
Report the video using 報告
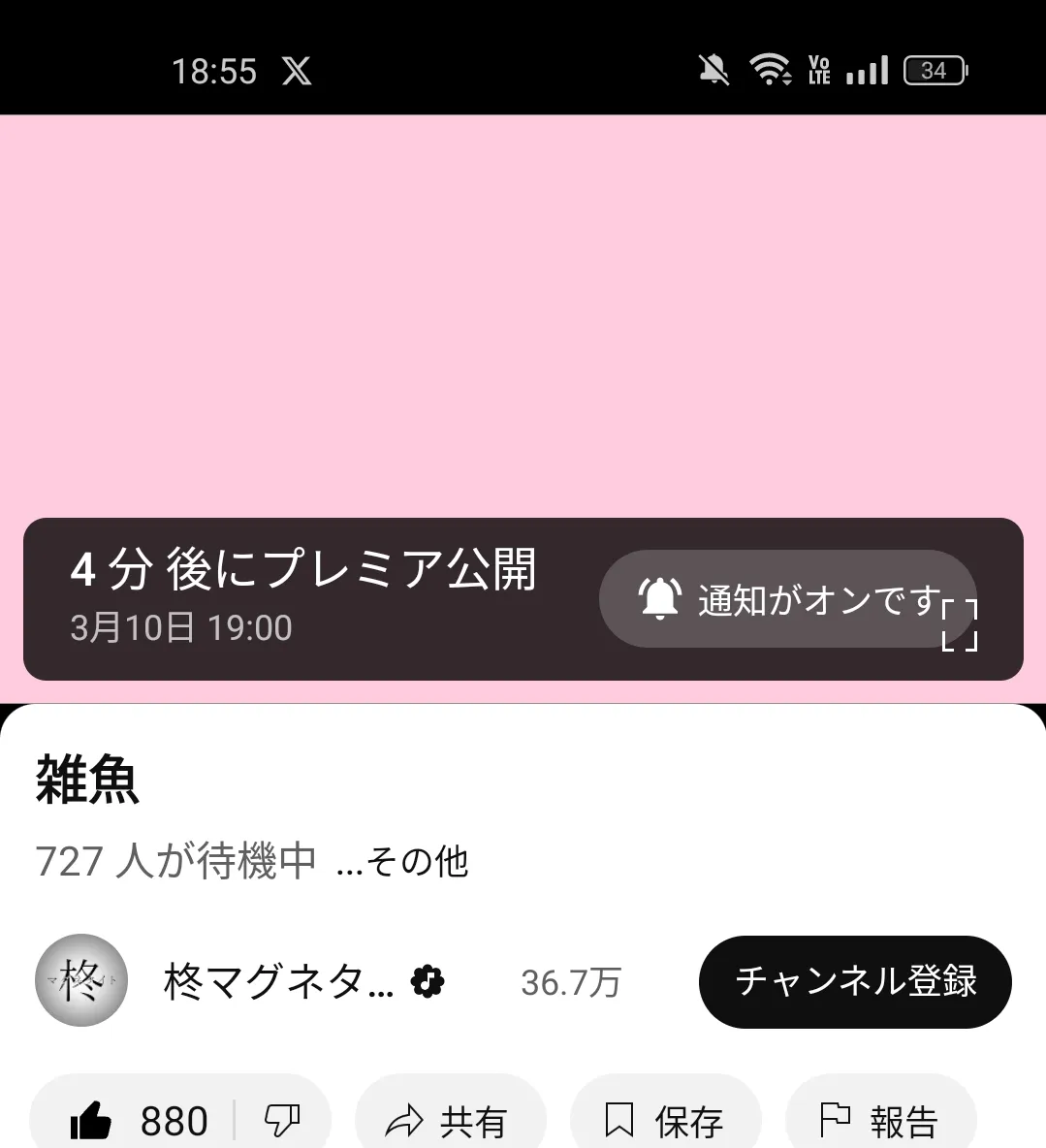879,1121
